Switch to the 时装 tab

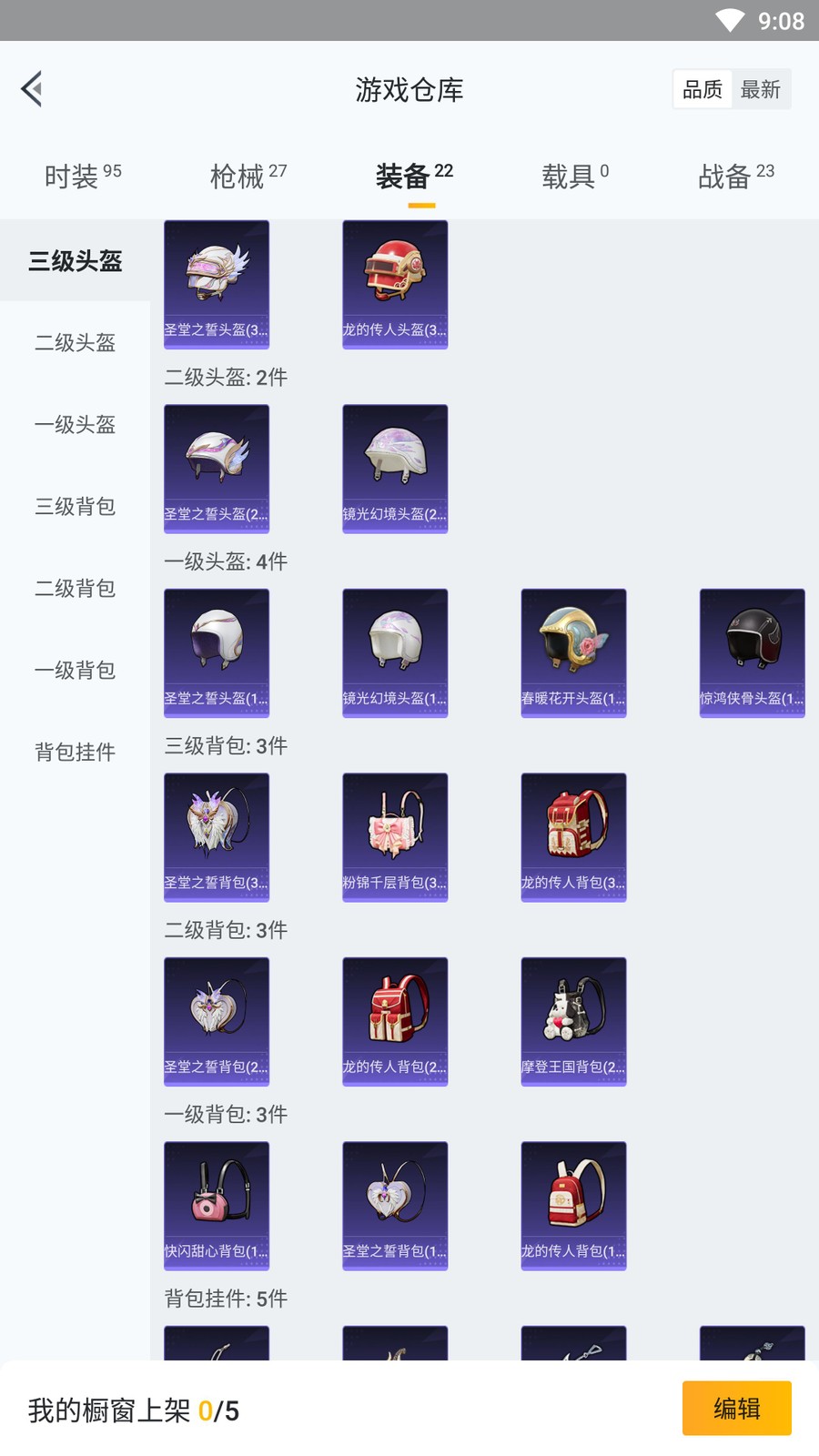82,176
